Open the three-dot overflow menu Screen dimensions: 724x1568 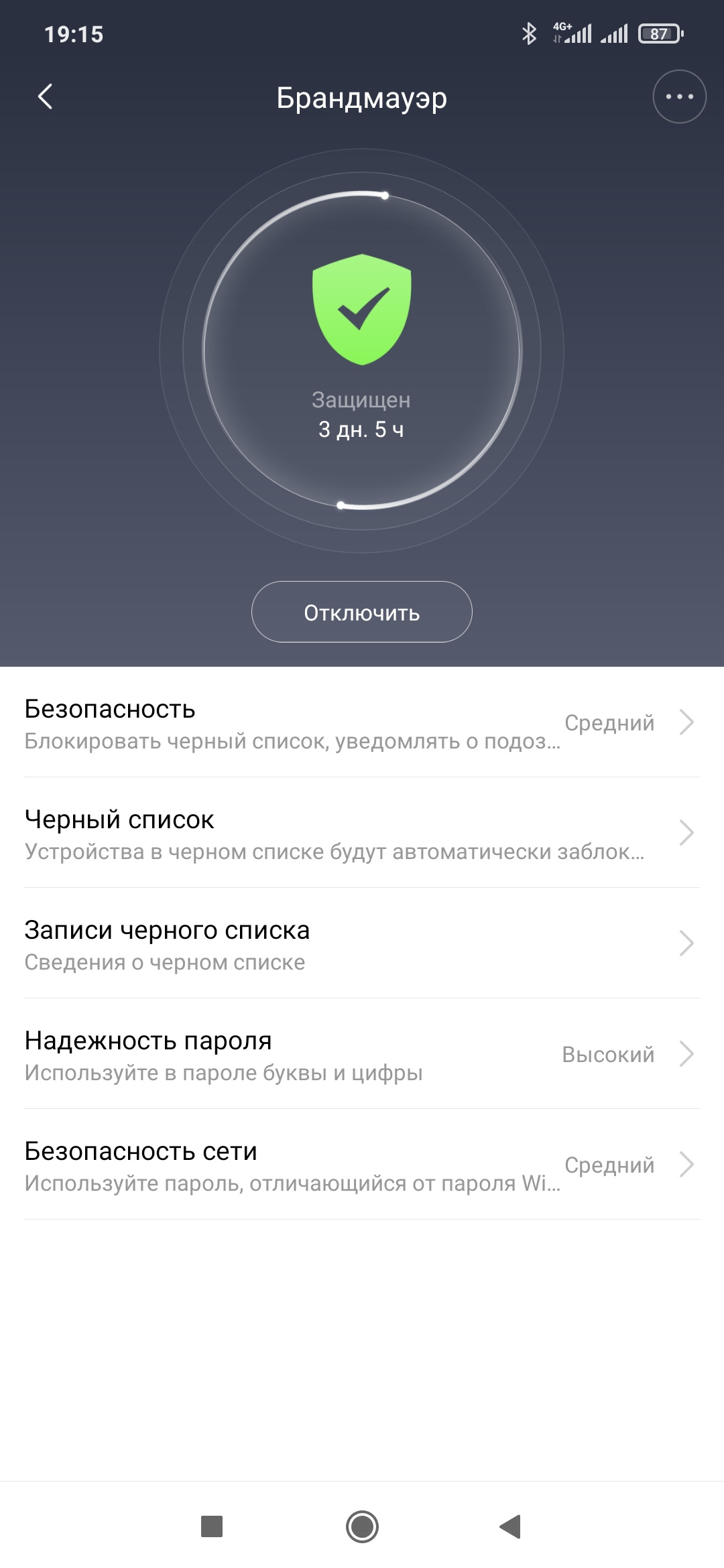pos(679,97)
